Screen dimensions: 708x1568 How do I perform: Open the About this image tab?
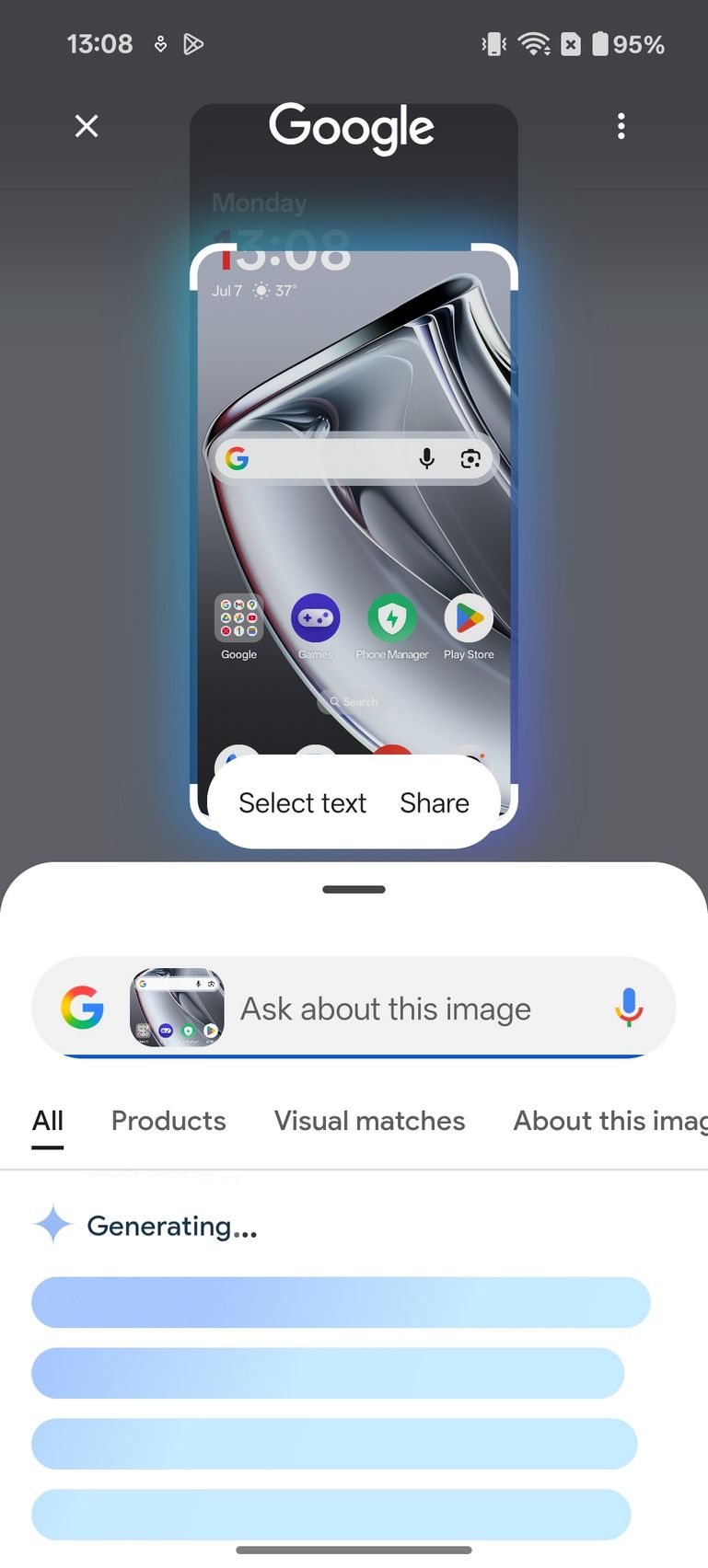(610, 1121)
